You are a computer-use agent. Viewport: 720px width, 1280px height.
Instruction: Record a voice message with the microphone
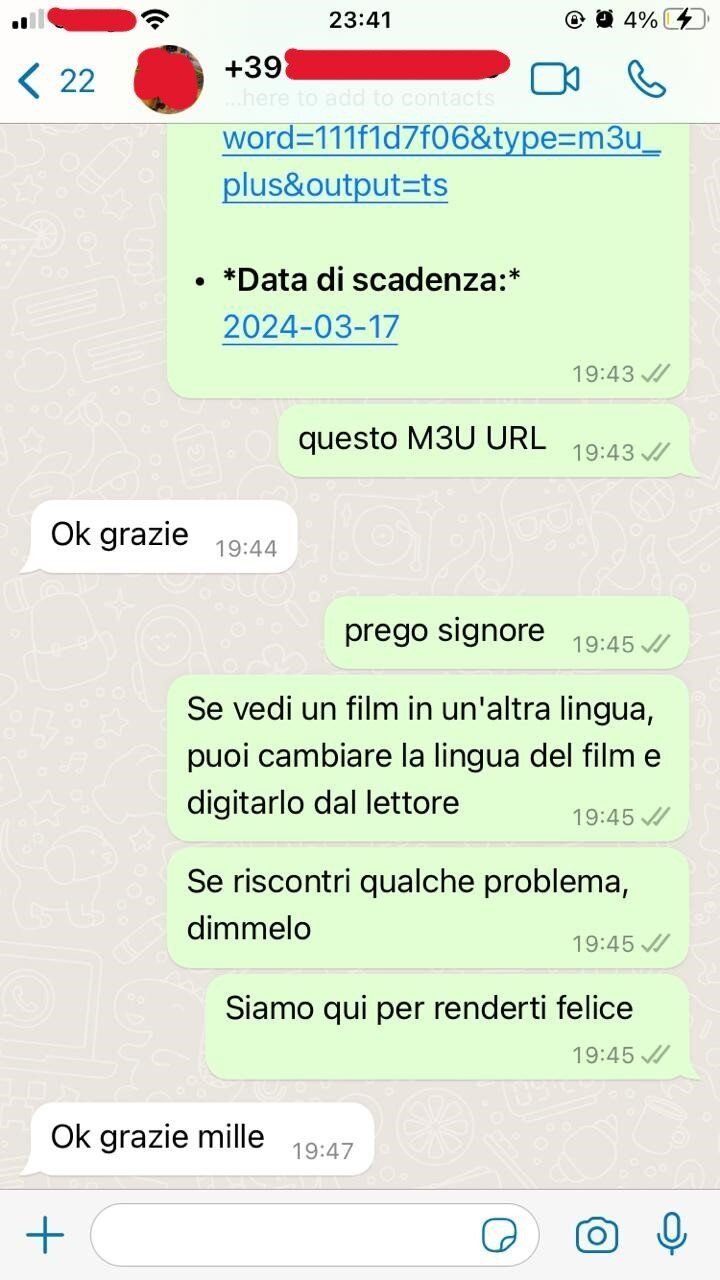point(671,1234)
